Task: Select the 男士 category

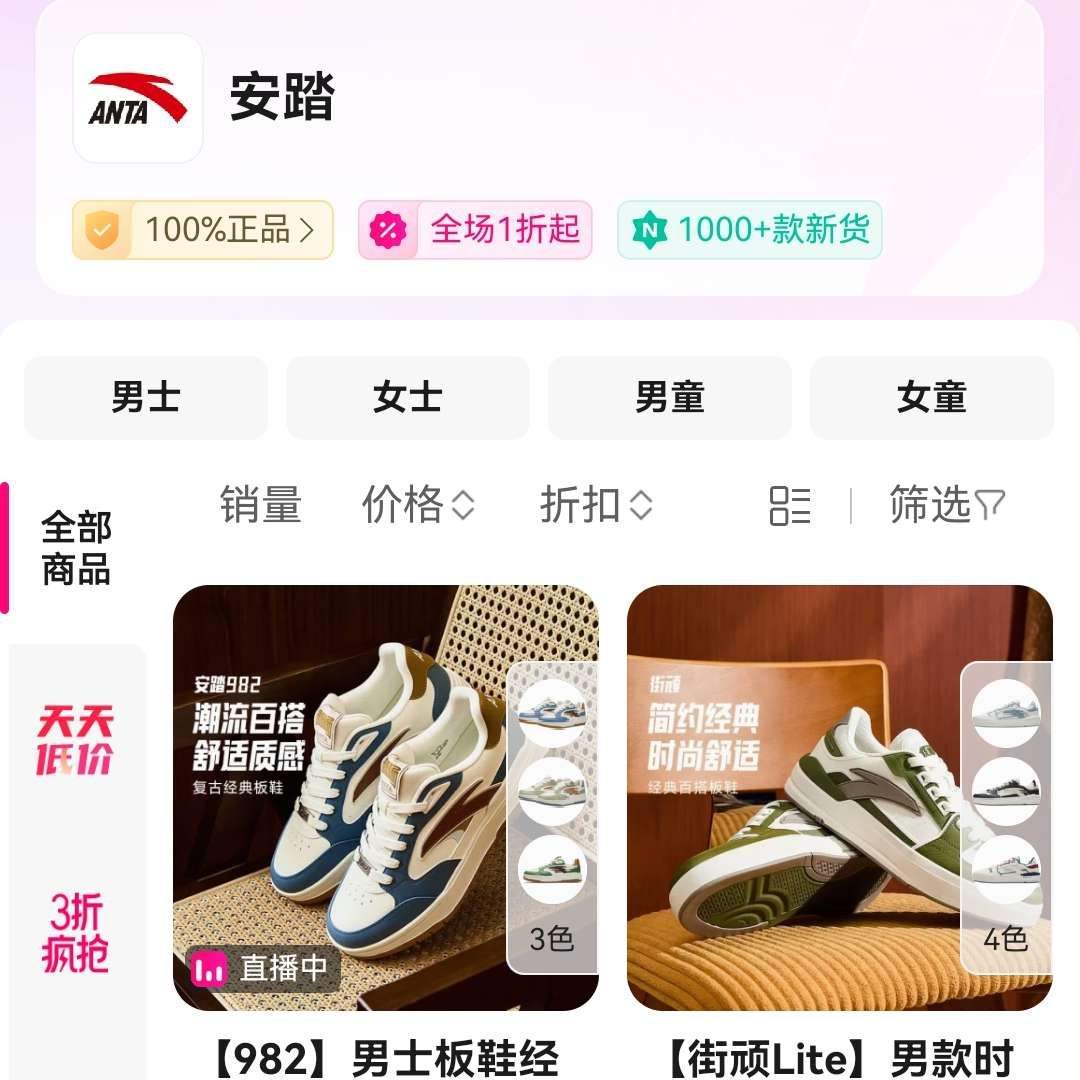Action: [x=146, y=397]
